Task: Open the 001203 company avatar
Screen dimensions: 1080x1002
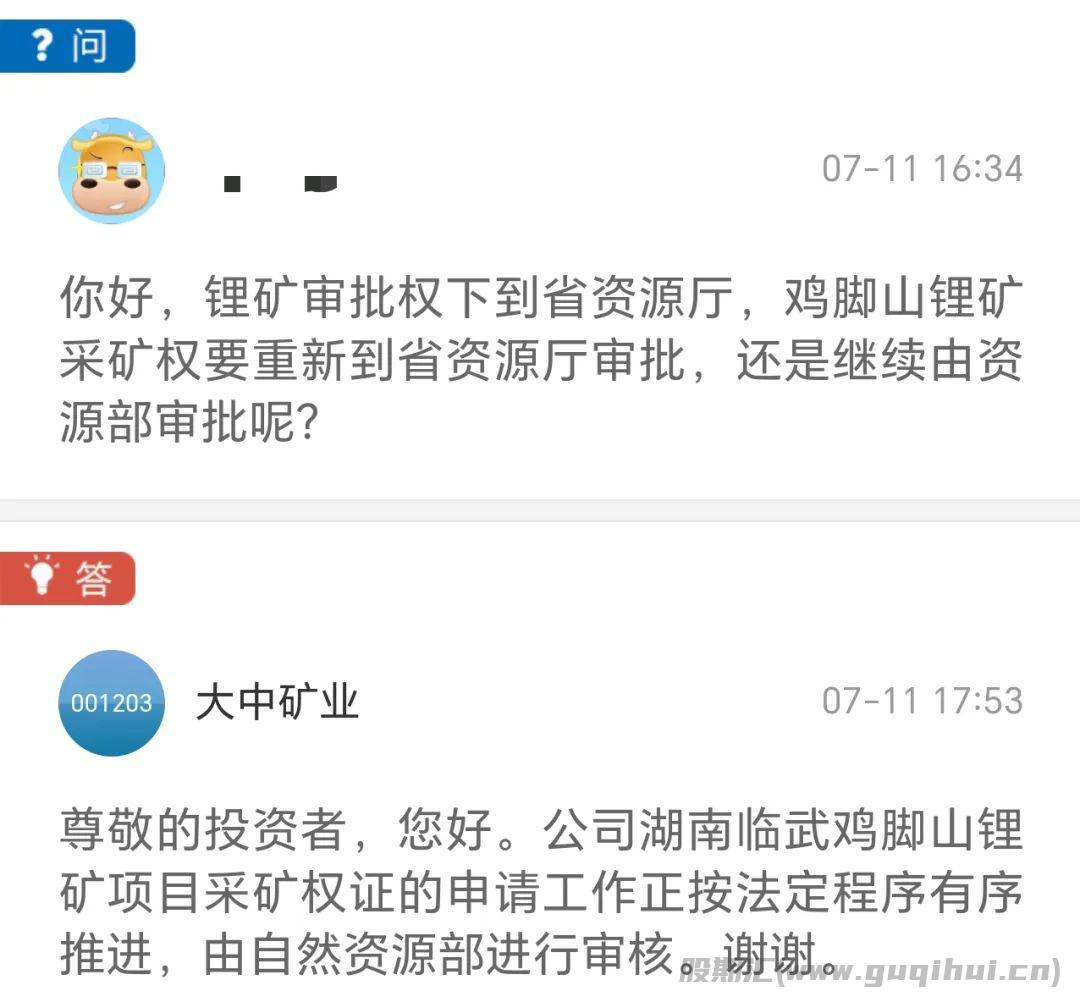Action: 112,702
